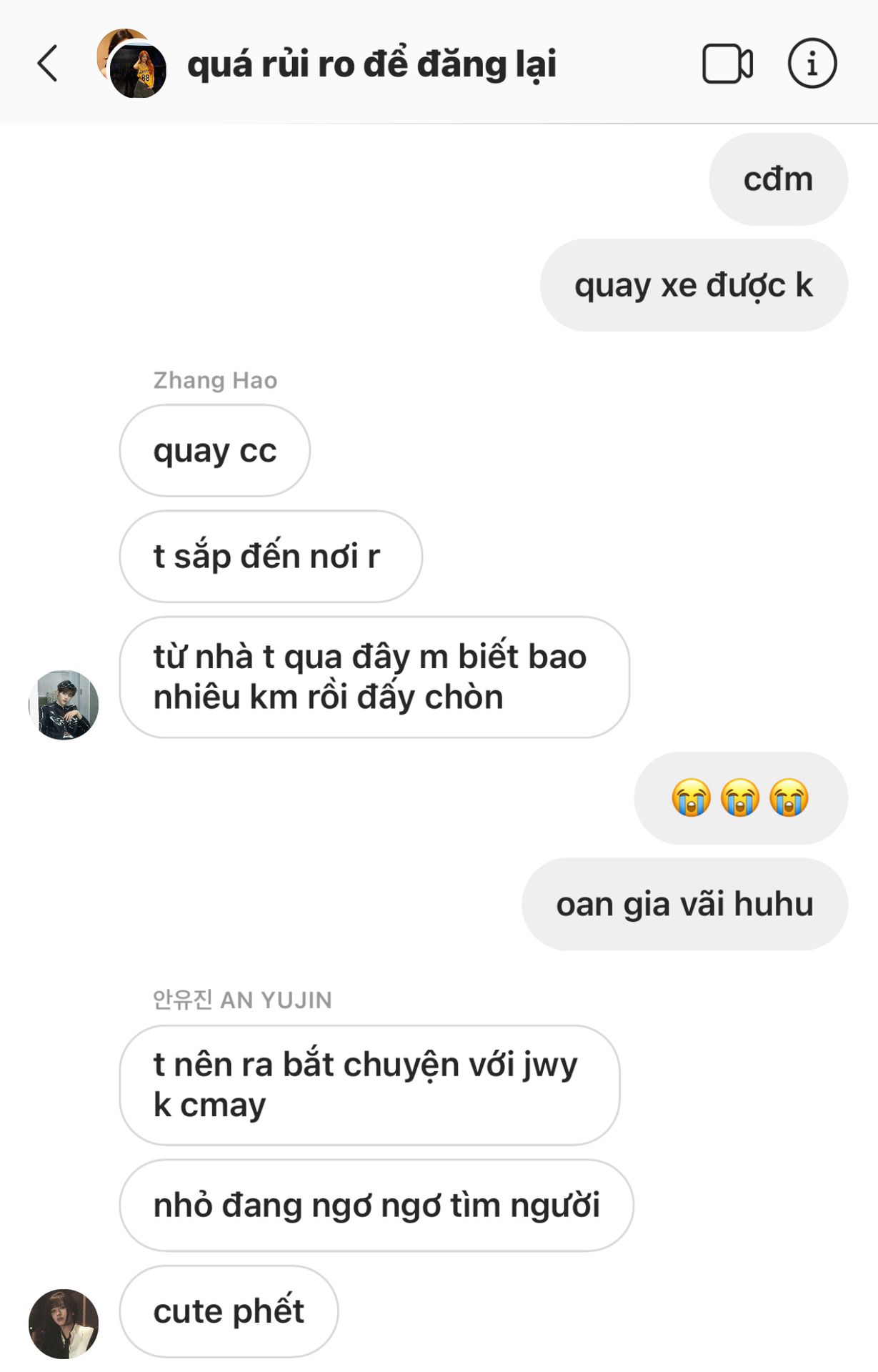View AN YUJIN's profile picture
Screen dimensions: 878x1372
coord(64,1323)
